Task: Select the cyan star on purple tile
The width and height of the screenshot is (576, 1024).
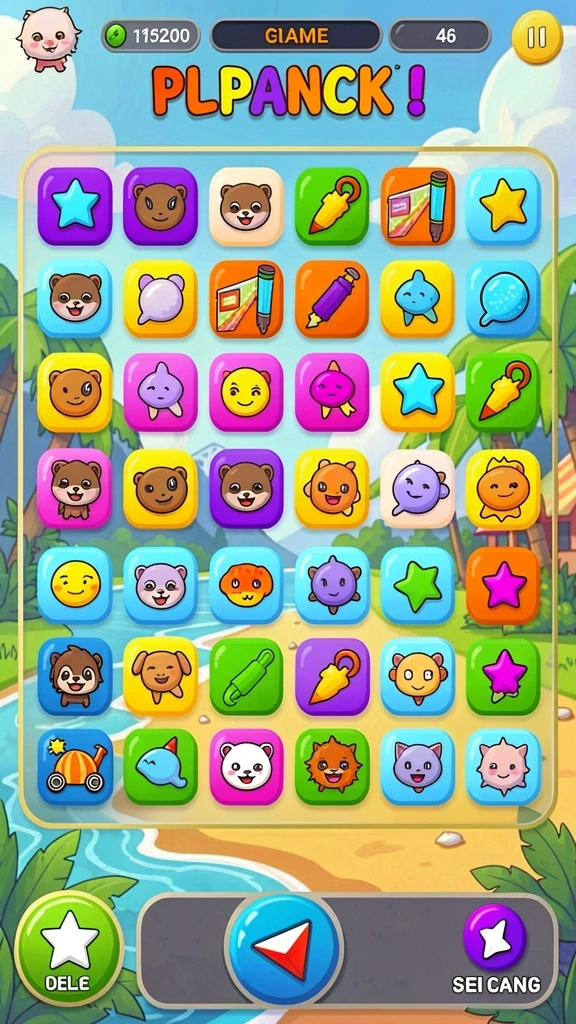Action: click(75, 206)
